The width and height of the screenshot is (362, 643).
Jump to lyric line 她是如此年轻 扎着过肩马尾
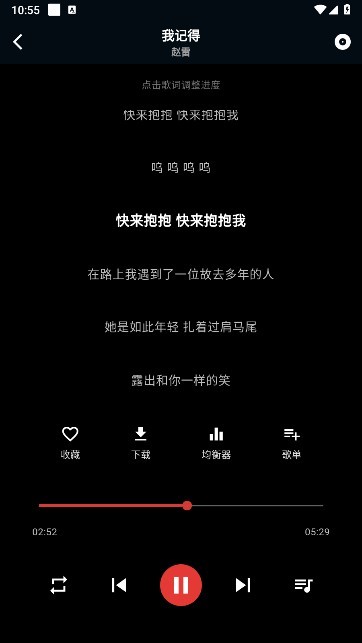[x=181, y=327]
